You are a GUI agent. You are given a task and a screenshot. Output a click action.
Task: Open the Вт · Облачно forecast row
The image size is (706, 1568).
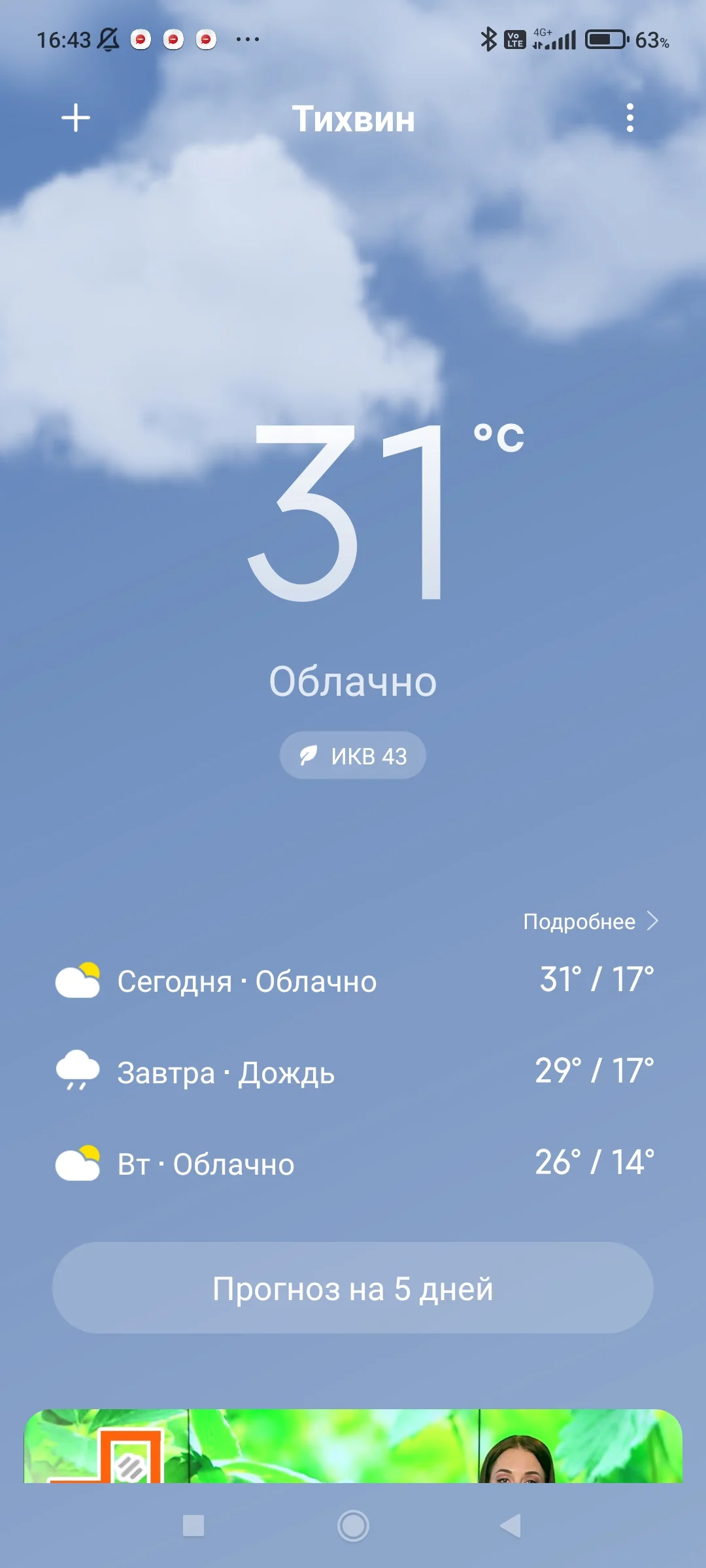[x=353, y=1165]
